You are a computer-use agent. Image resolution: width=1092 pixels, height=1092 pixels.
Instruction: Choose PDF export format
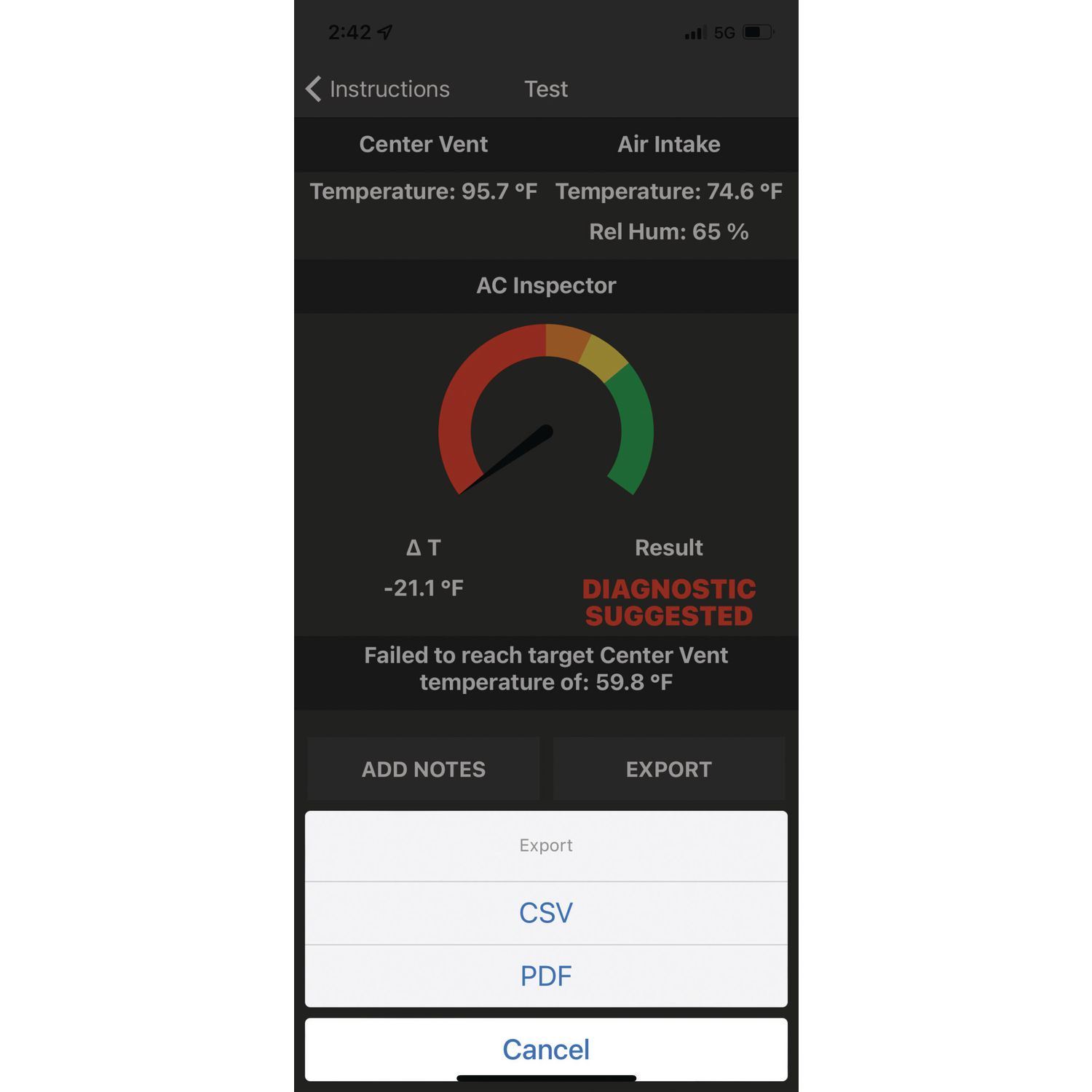tap(545, 976)
